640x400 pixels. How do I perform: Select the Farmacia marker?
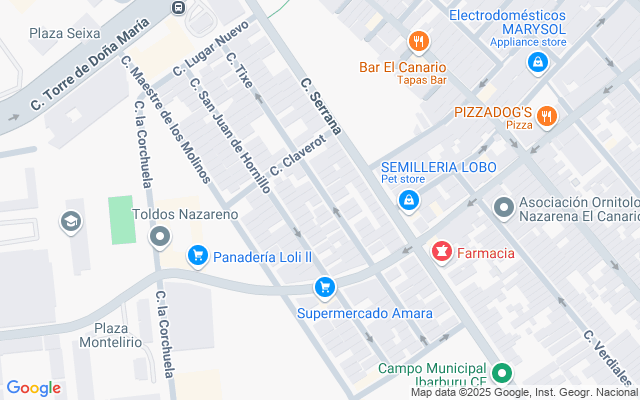441,252
